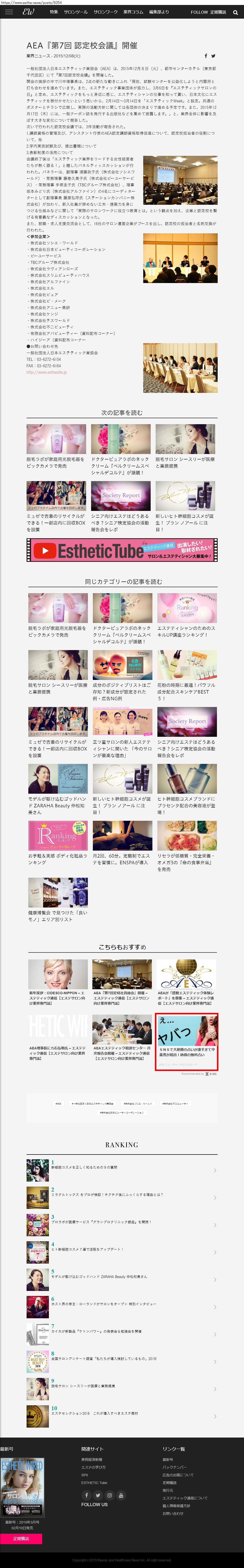Go to the 特集 section
This screenshot has height=1568, width=244.
pyautogui.click(x=54, y=12)
